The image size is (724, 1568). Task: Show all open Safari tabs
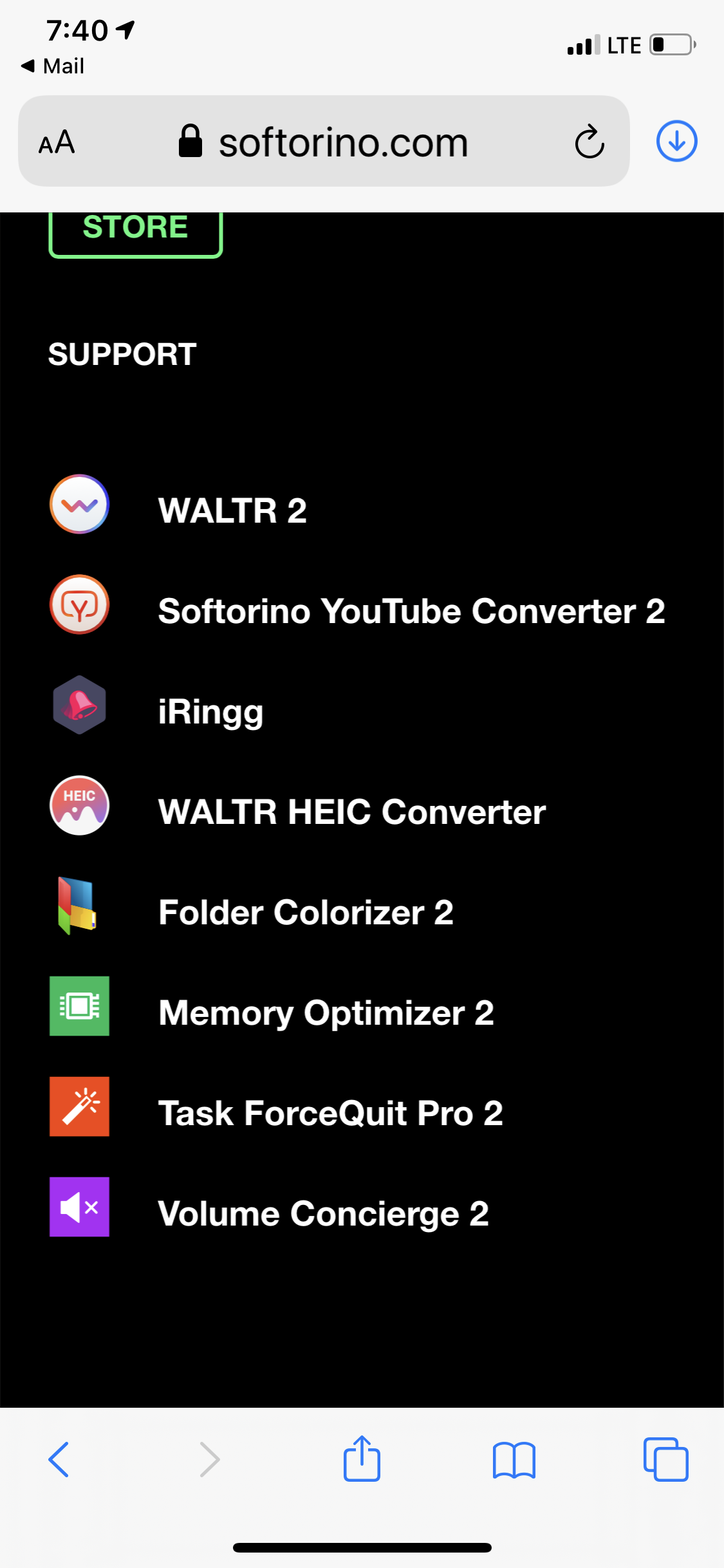(665, 1459)
